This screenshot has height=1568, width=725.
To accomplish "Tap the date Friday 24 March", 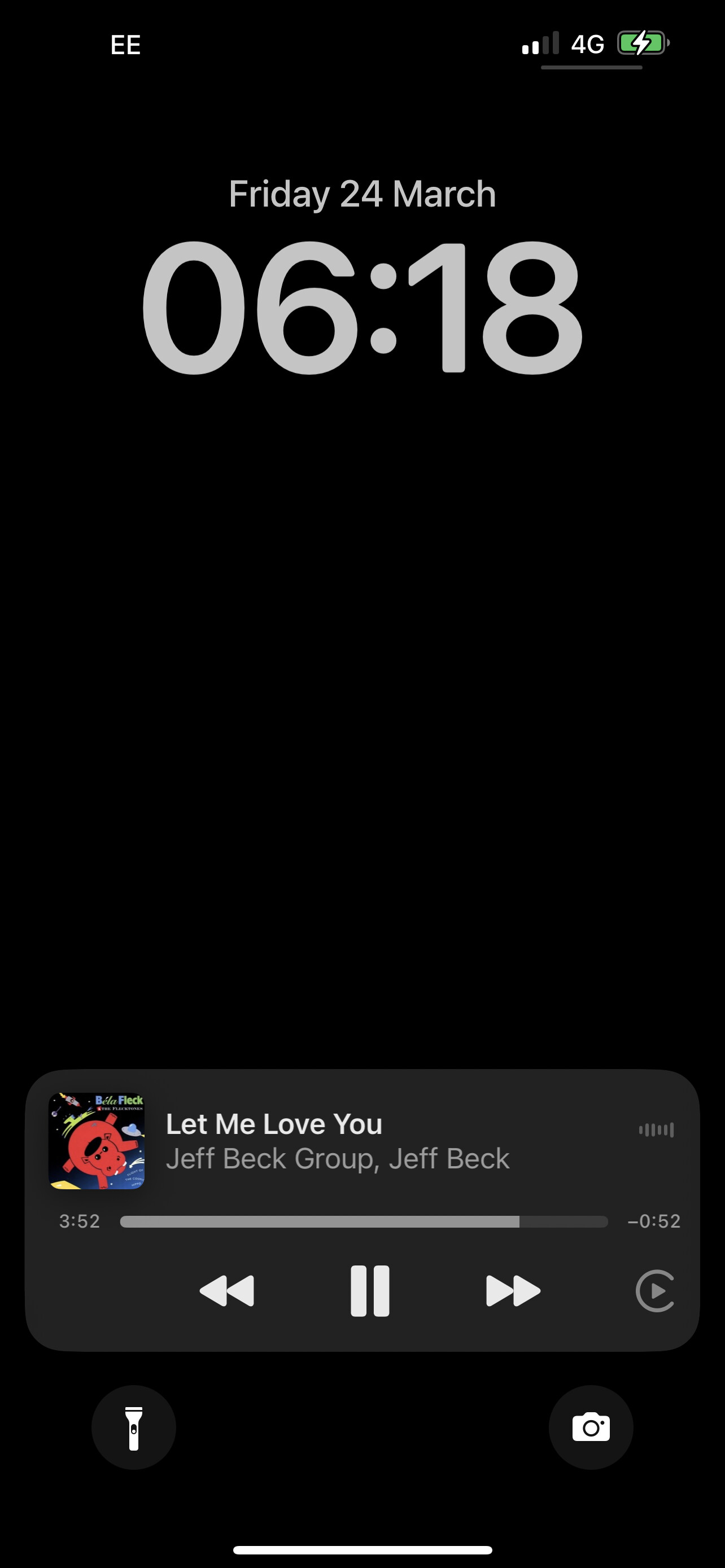I will 362,194.
